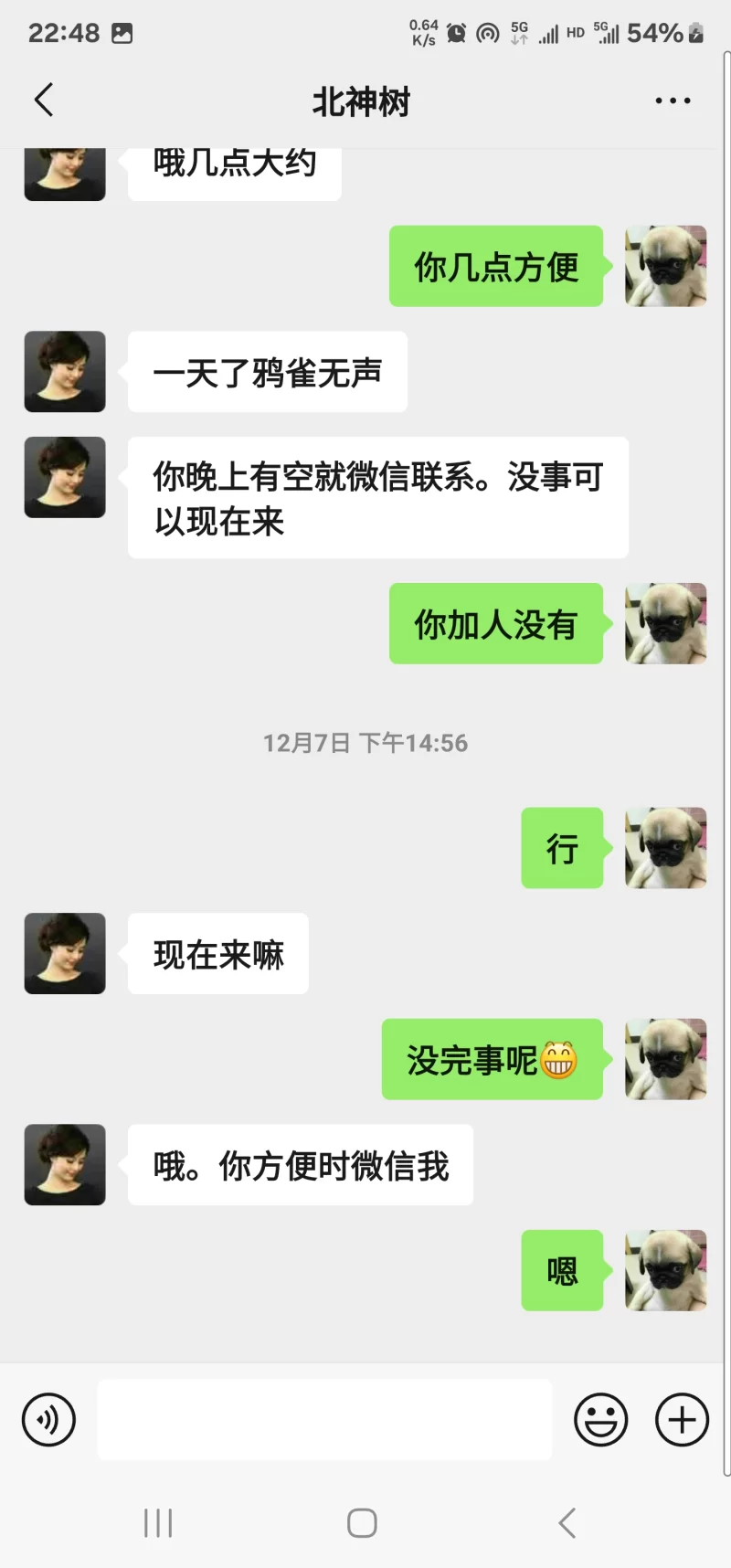Open the three-dot chat info menu
This screenshot has height=1568, width=731.
[x=673, y=101]
